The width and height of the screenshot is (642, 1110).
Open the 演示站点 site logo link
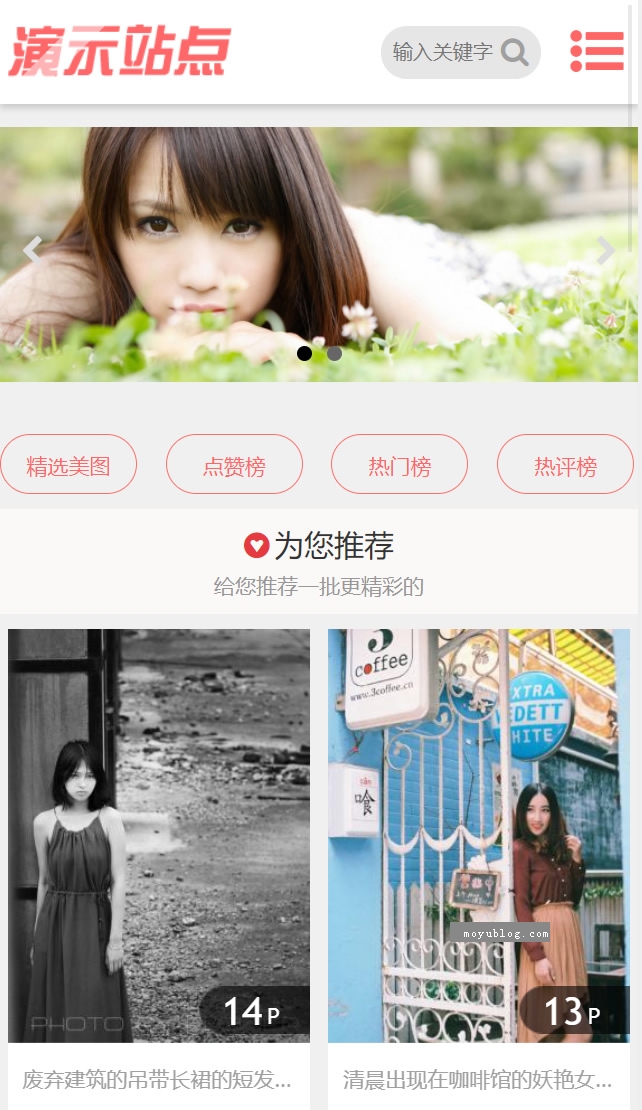pyautogui.click(x=120, y=51)
